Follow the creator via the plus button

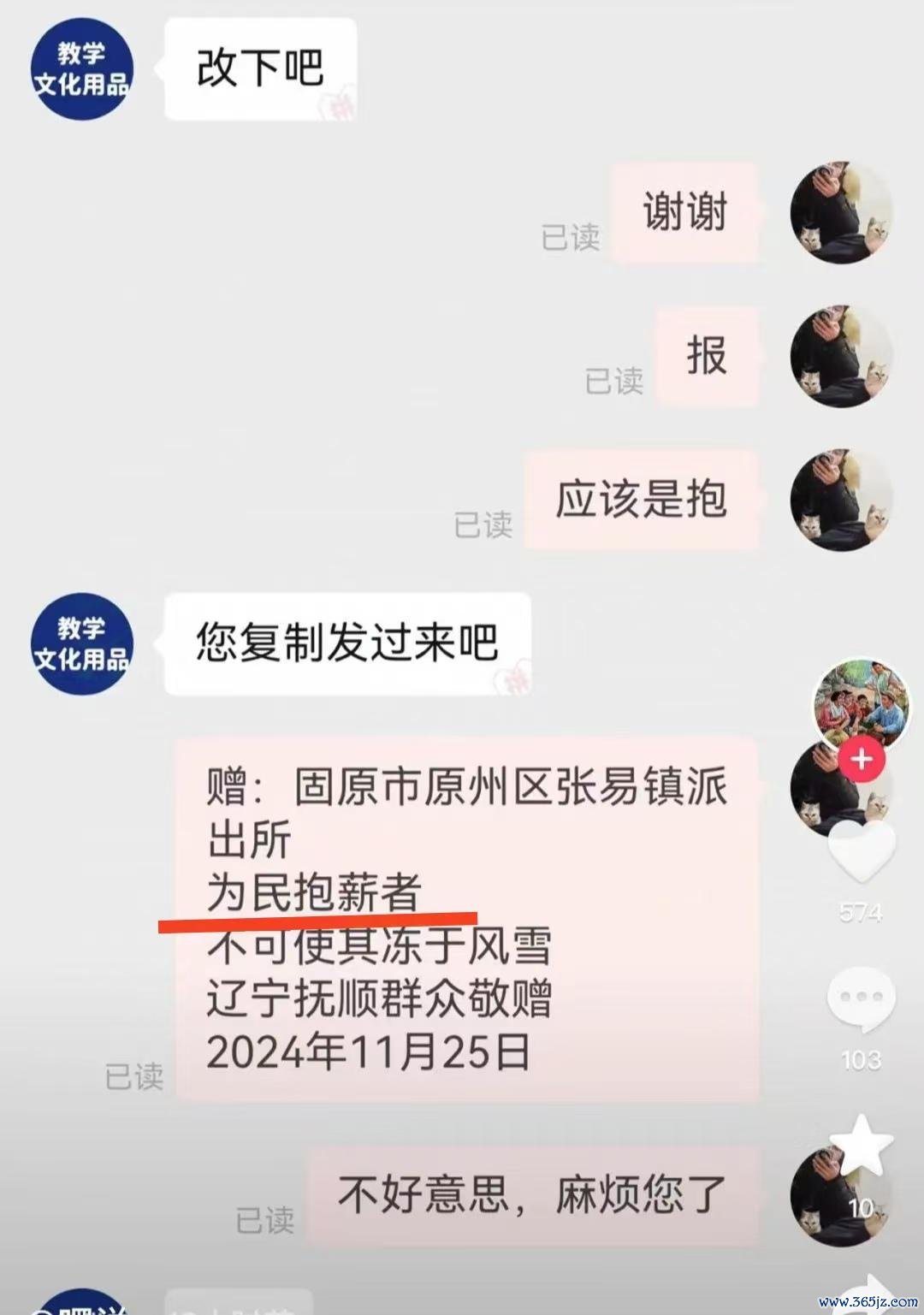[x=862, y=760]
